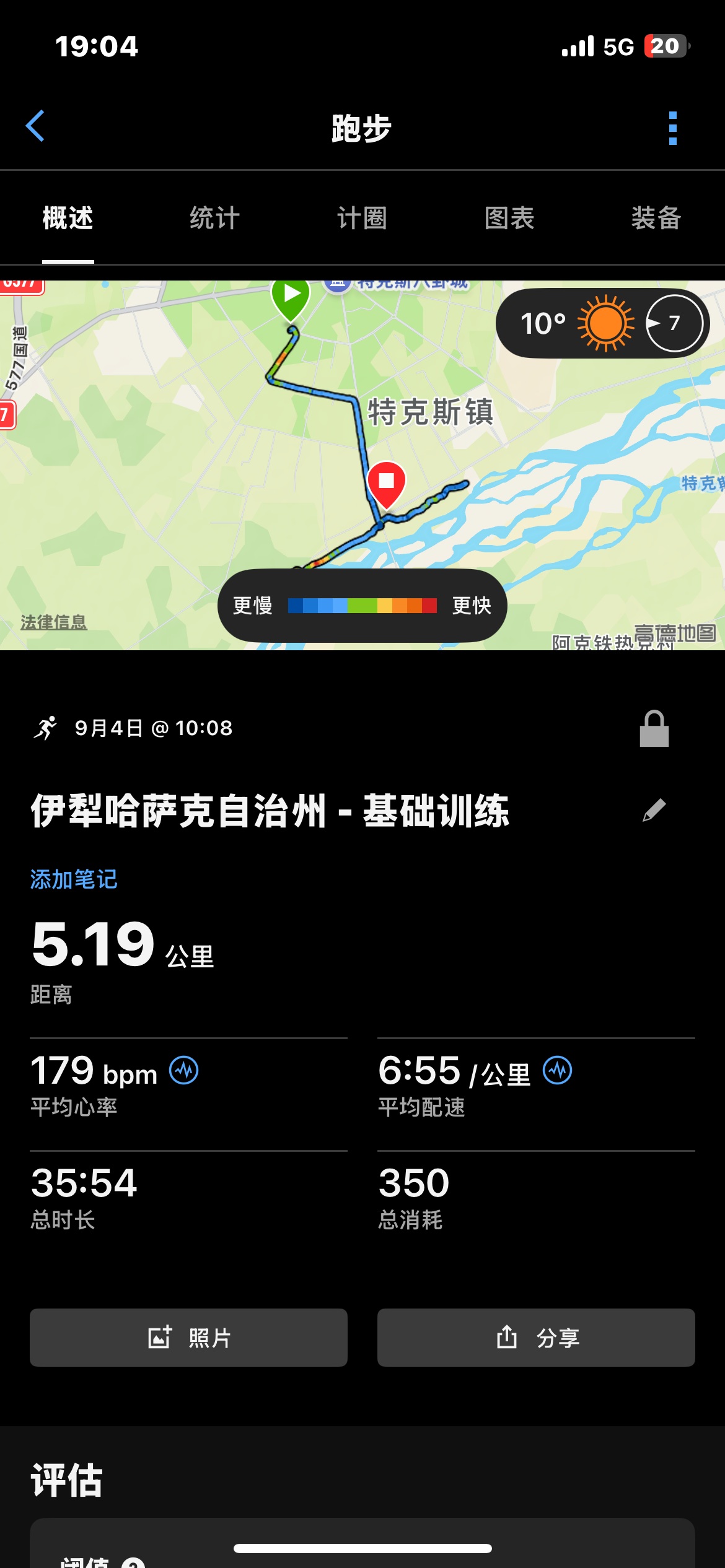Viewport: 725px width, 1568px height.
Task: Switch to the 统计 tab
Action: click(214, 219)
